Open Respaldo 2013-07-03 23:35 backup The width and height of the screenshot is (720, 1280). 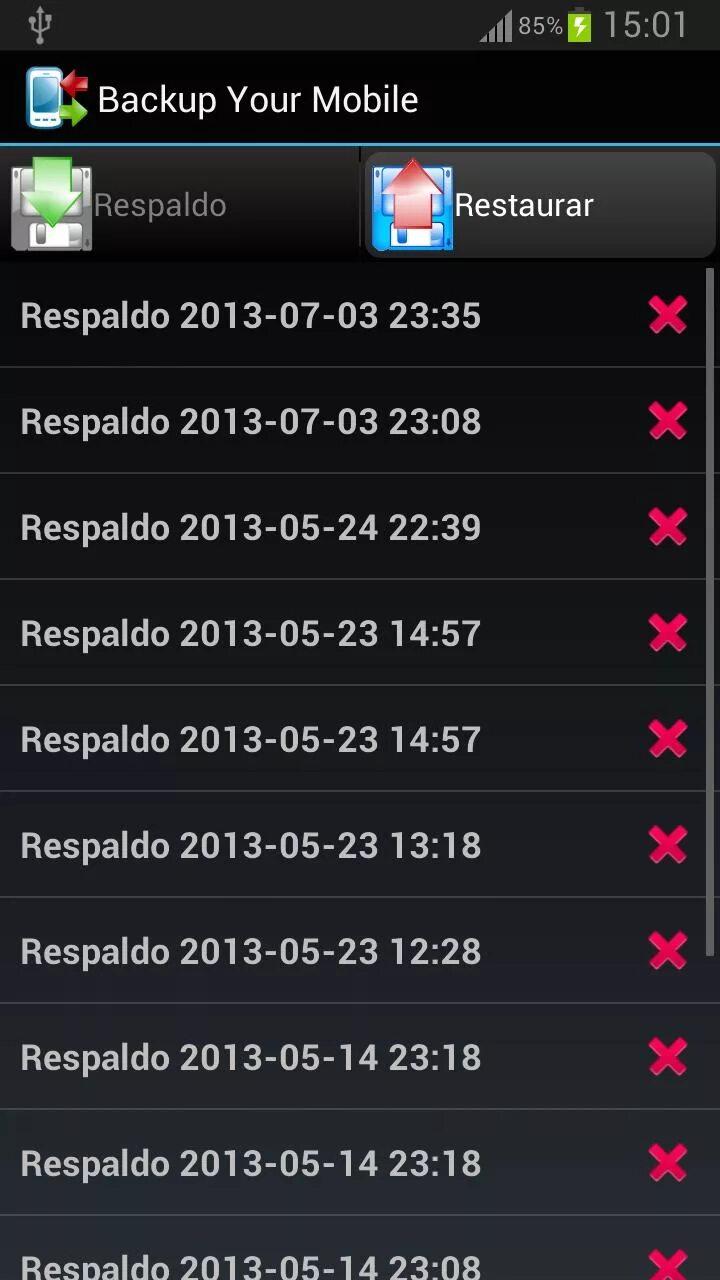click(251, 316)
